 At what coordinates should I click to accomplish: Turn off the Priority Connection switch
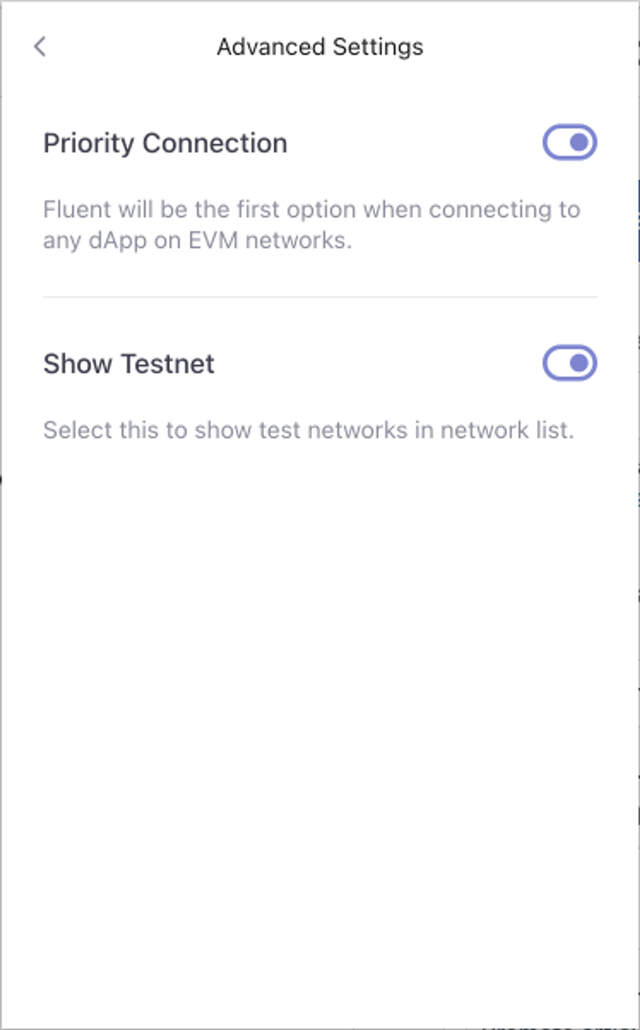coord(569,143)
